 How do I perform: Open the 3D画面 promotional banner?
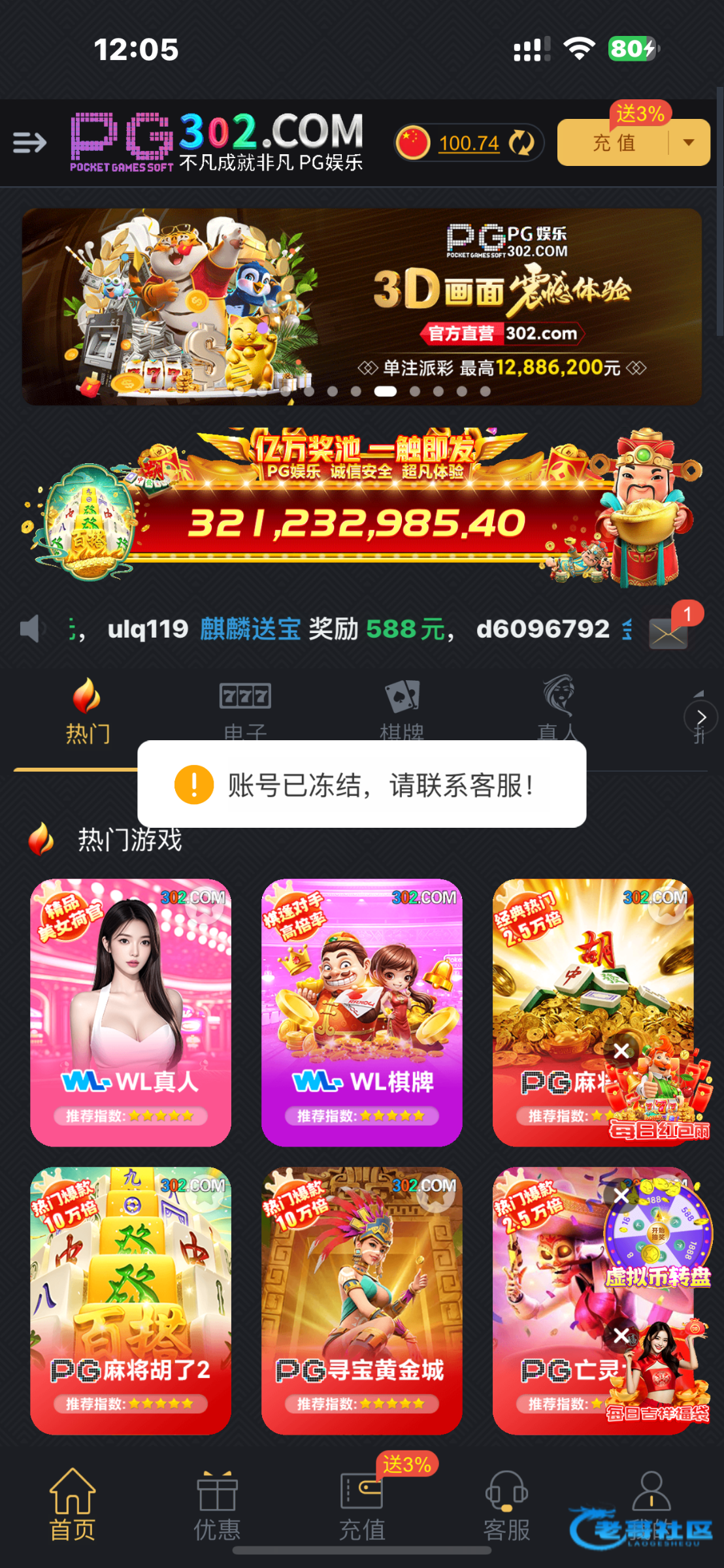point(361,306)
